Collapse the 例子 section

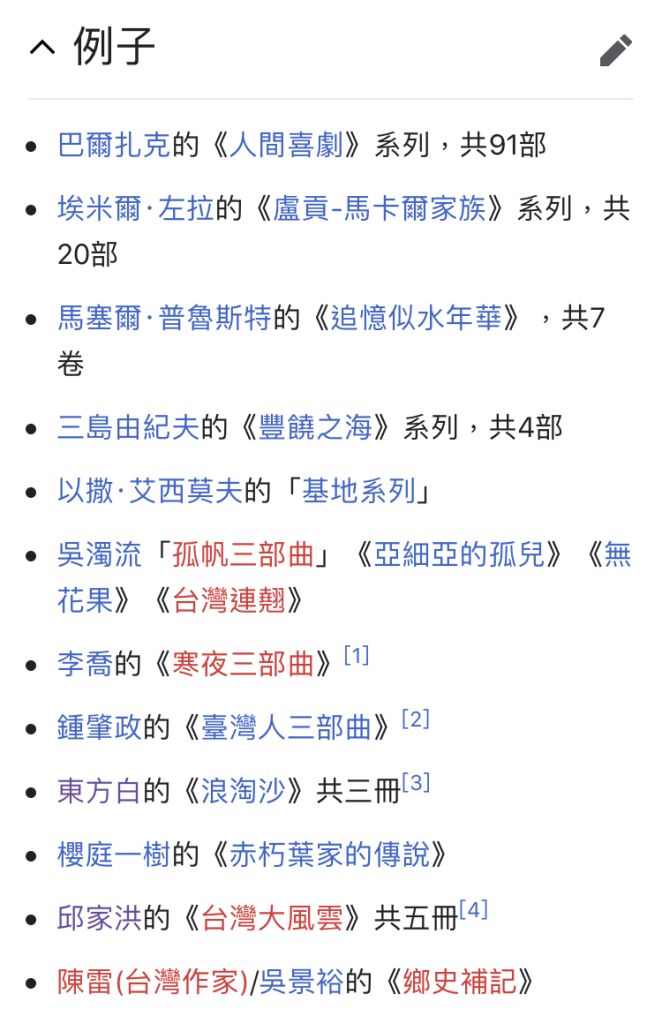point(42,48)
